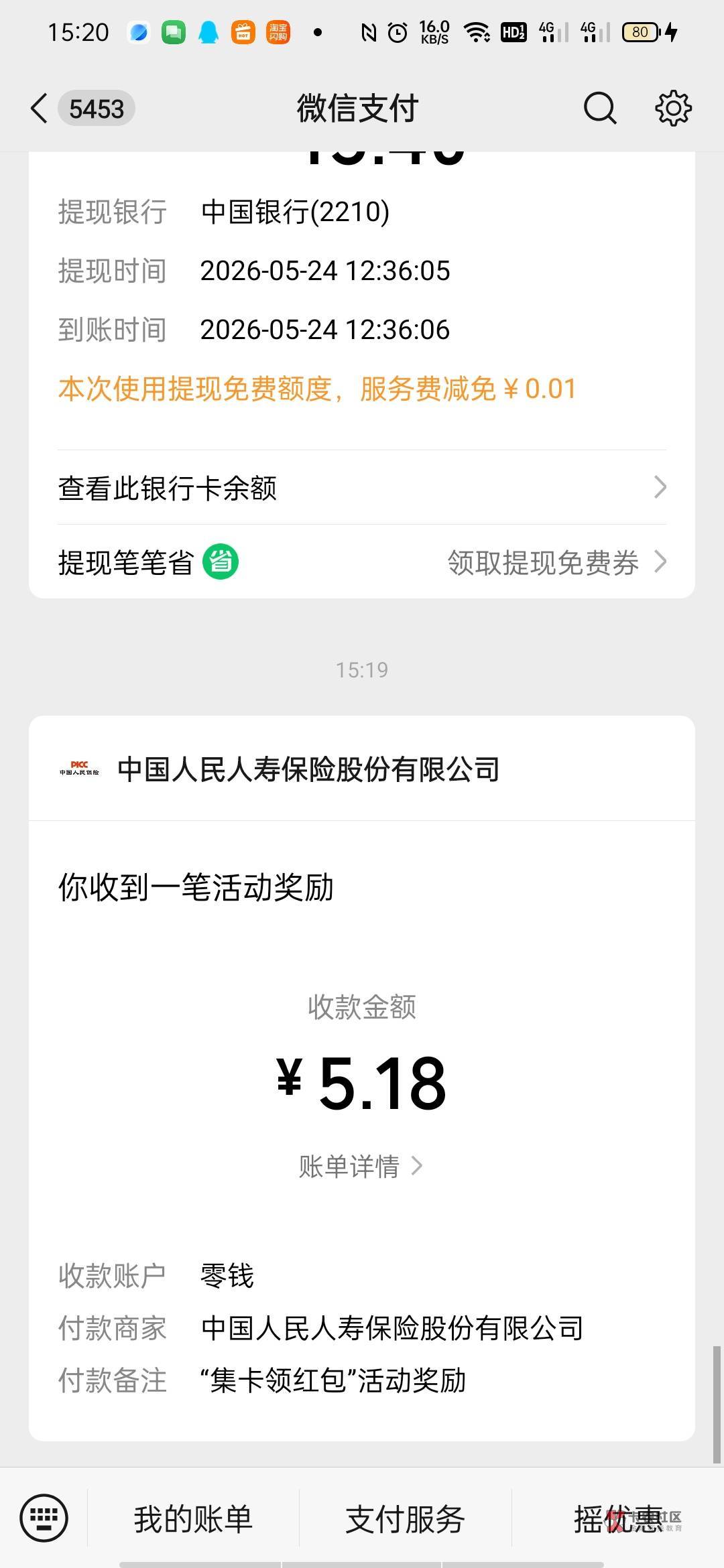Open 我的账单 menu
Image resolution: width=724 pixels, height=1568 pixels.
(193, 1519)
